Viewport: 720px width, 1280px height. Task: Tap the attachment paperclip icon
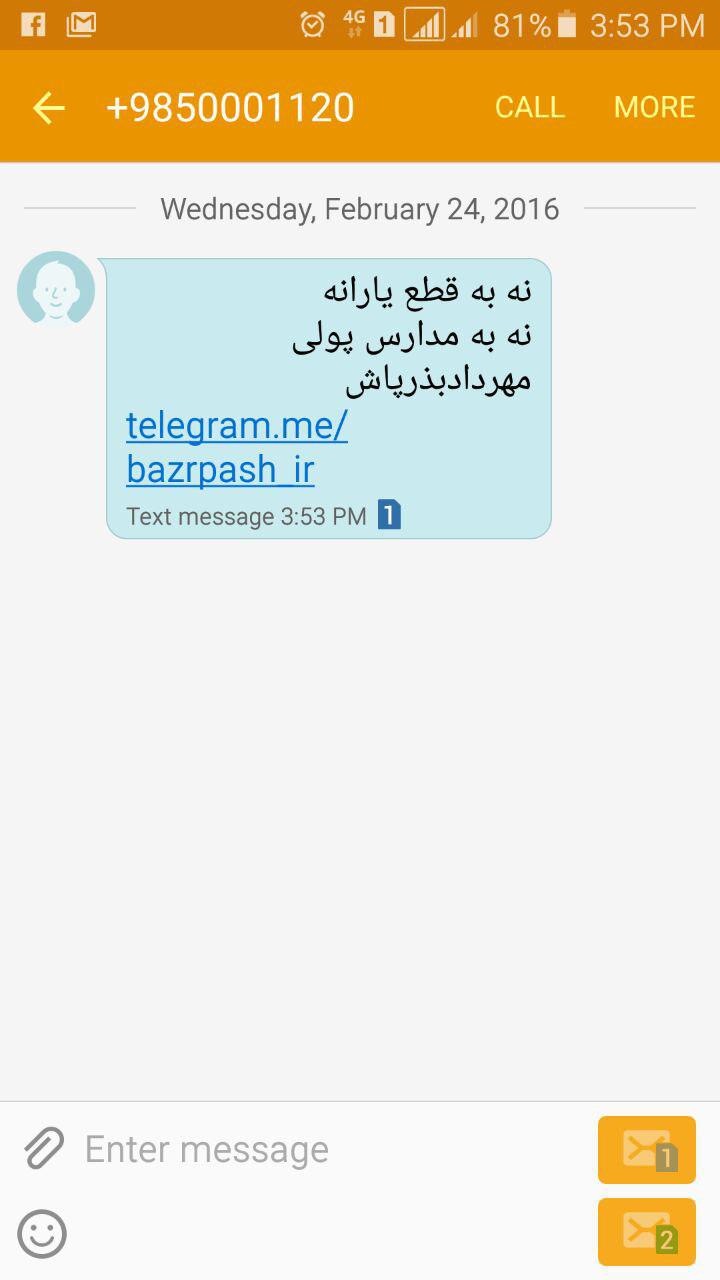click(x=44, y=1149)
